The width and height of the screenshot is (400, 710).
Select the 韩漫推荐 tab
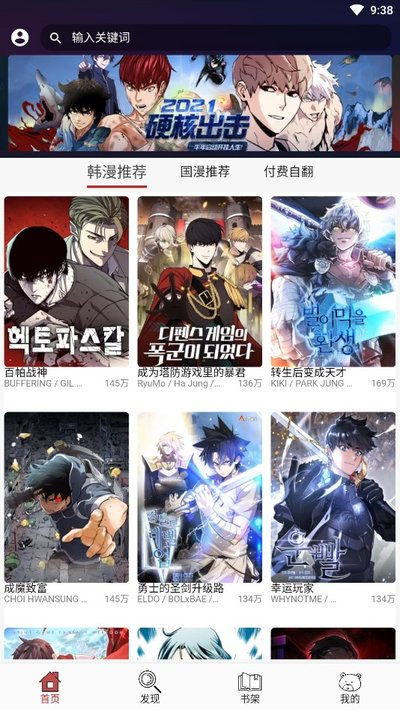(117, 172)
